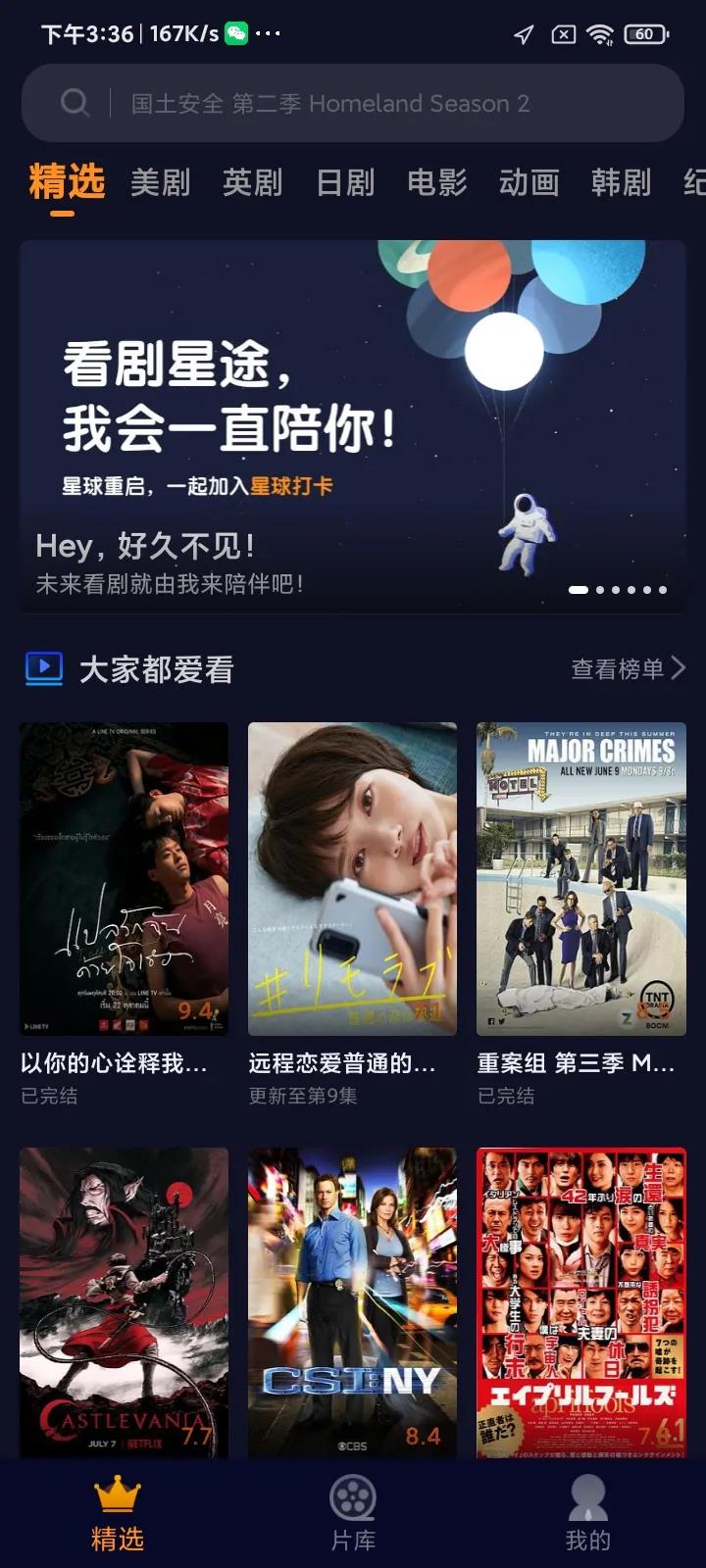This screenshot has height=1568, width=706.
Task: Go to the 我的 profile tab
Action: coord(587,1514)
